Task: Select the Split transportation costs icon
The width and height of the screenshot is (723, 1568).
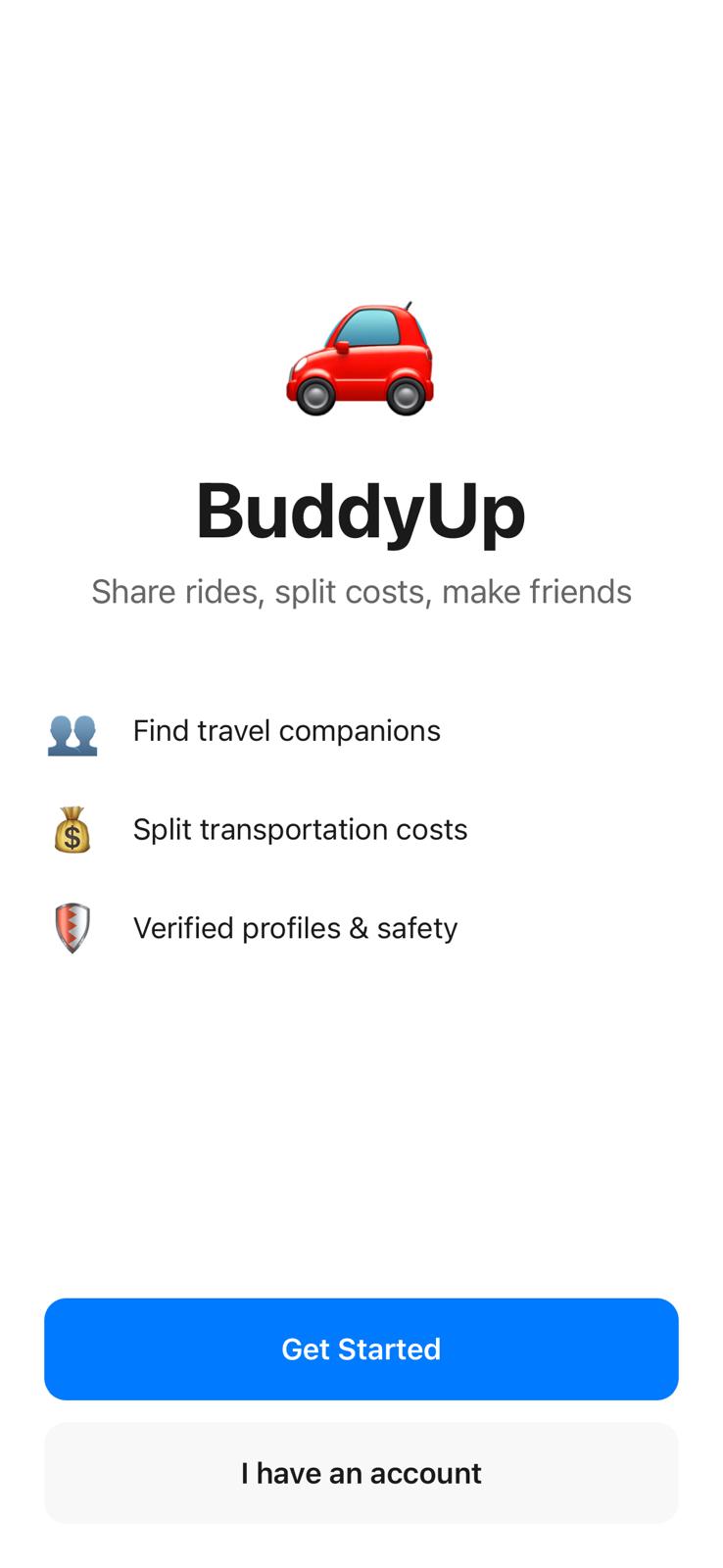Action: tap(72, 829)
